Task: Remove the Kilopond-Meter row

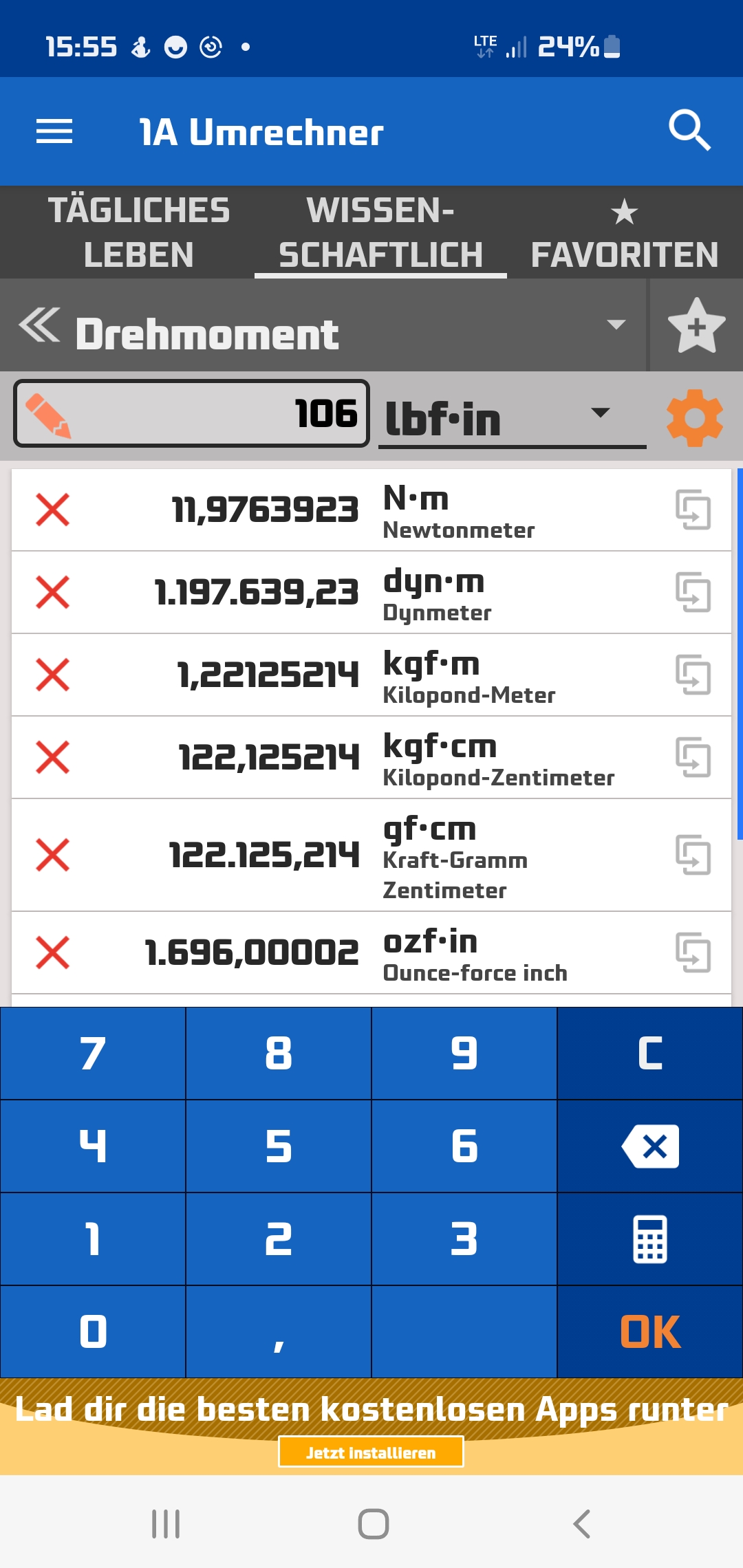Action: [x=53, y=675]
